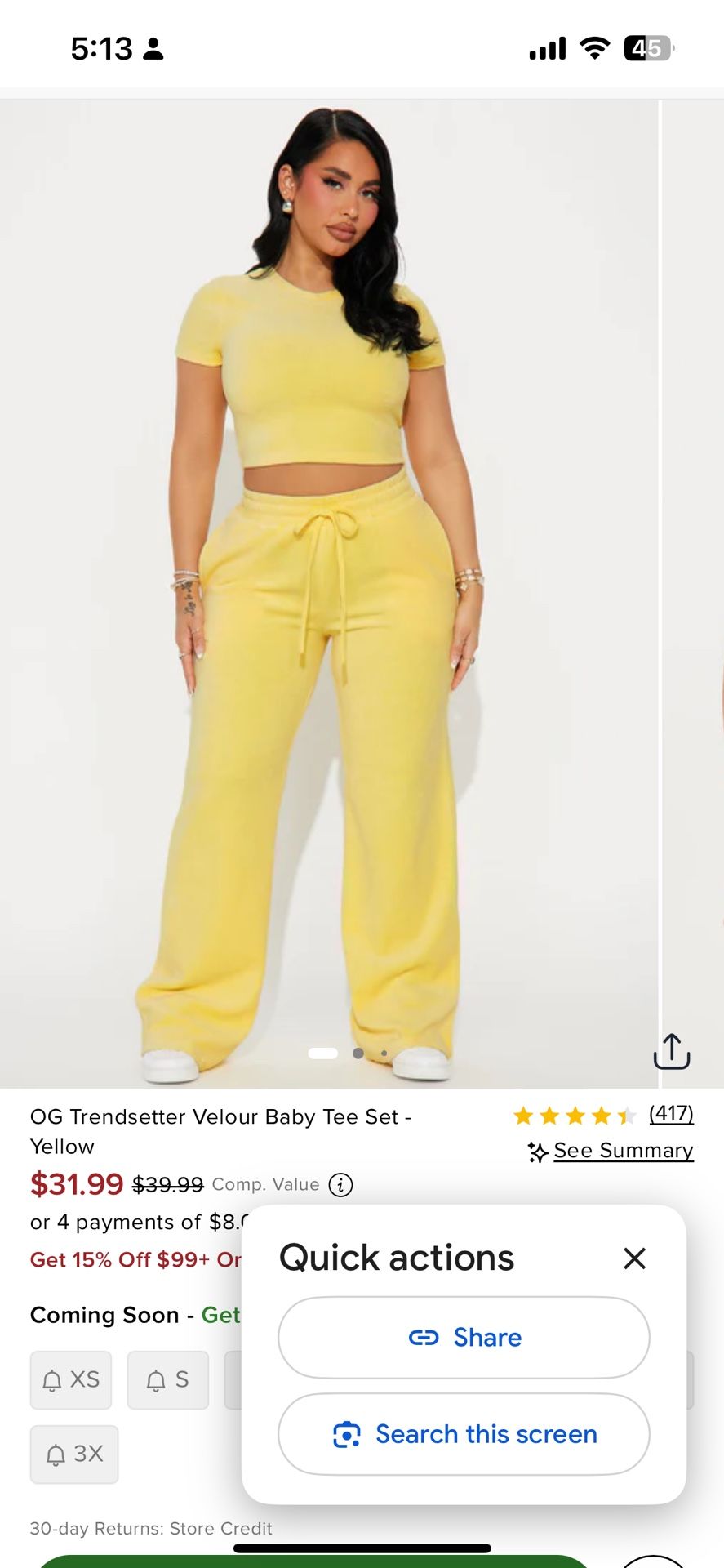The image size is (724, 1568).
Task: Tap the Share button in Quick actions
Action: pyautogui.click(x=463, y=1337)
